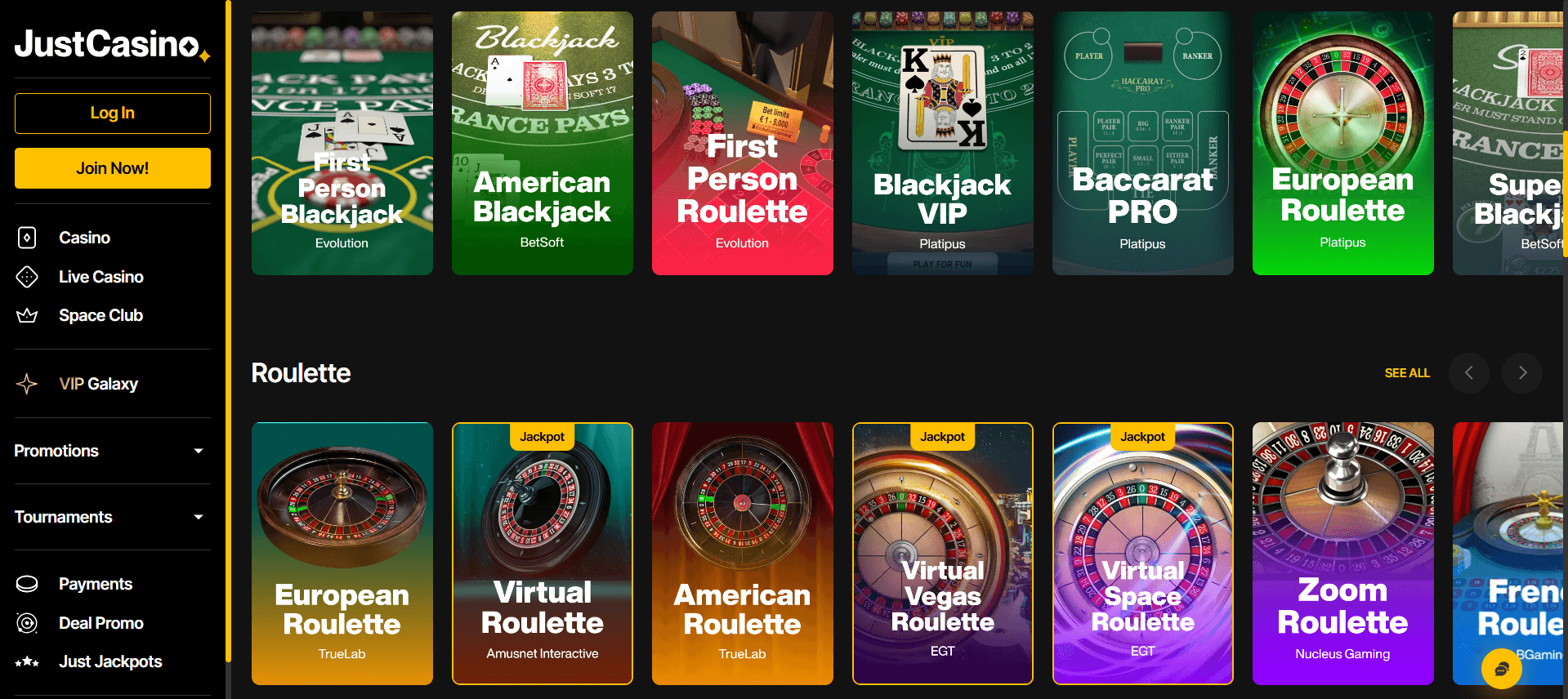Viewport: 1568px width, 699px height.
Task: Open VIP Galaxy
Action: coord(98,384)
